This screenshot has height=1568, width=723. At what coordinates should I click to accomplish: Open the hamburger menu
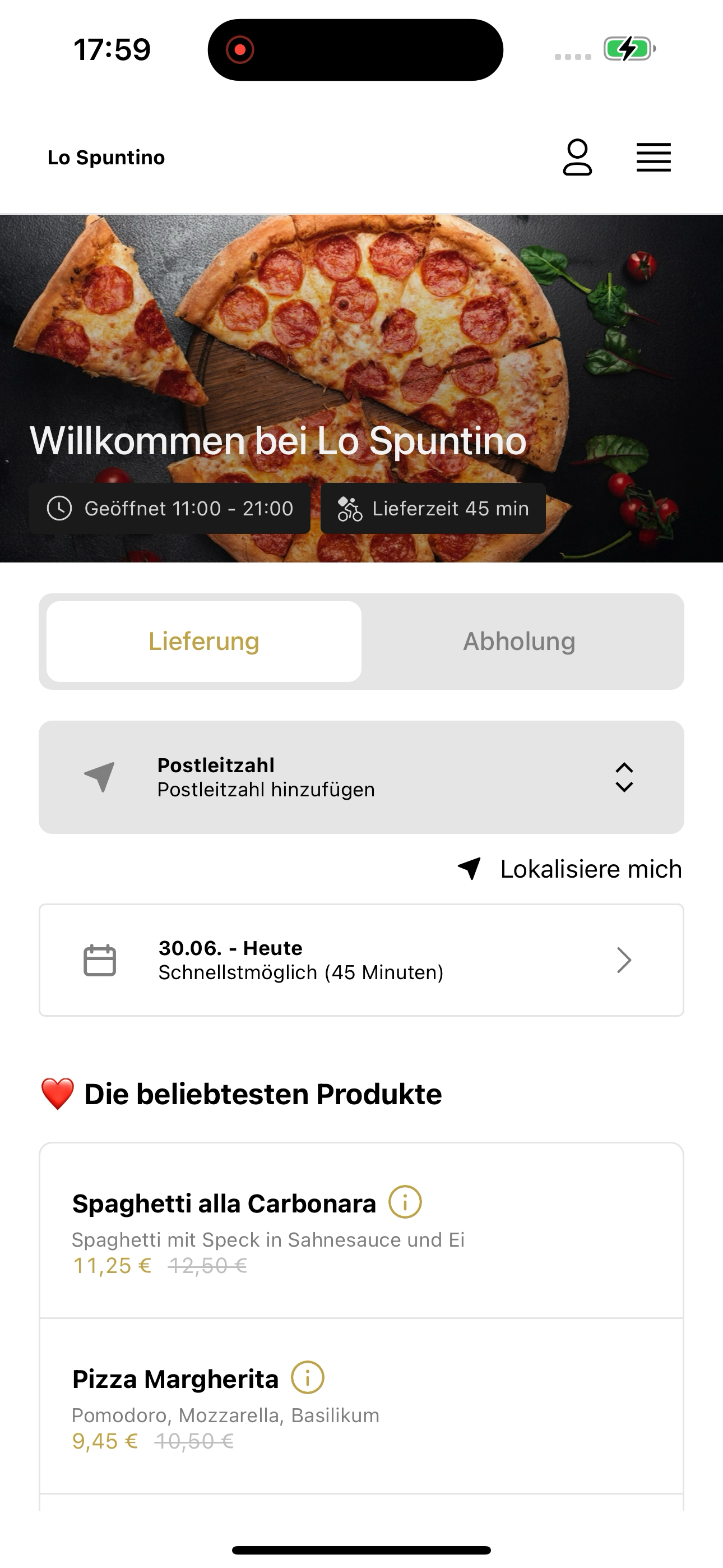[x=654, y=158]
